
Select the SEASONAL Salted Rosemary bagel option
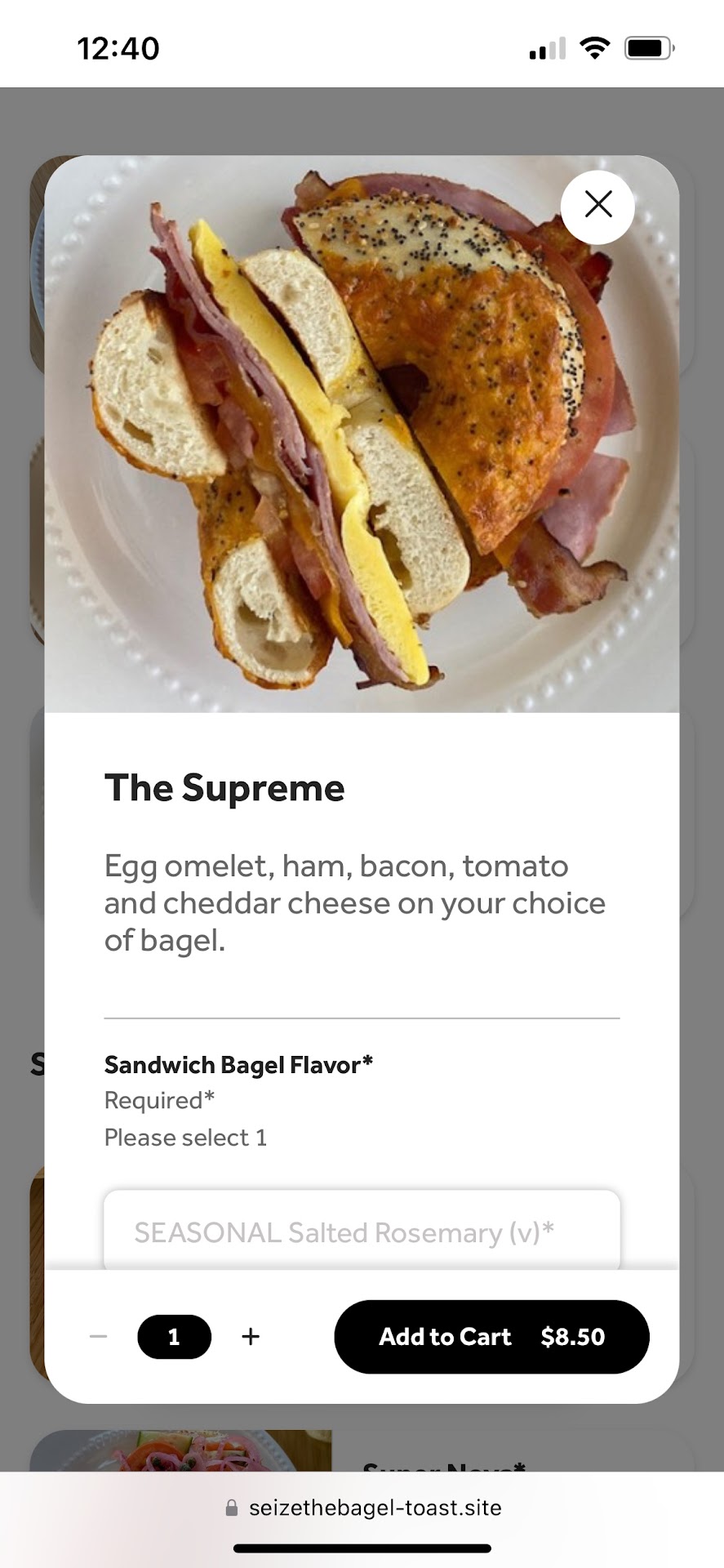coord(362,1232)
